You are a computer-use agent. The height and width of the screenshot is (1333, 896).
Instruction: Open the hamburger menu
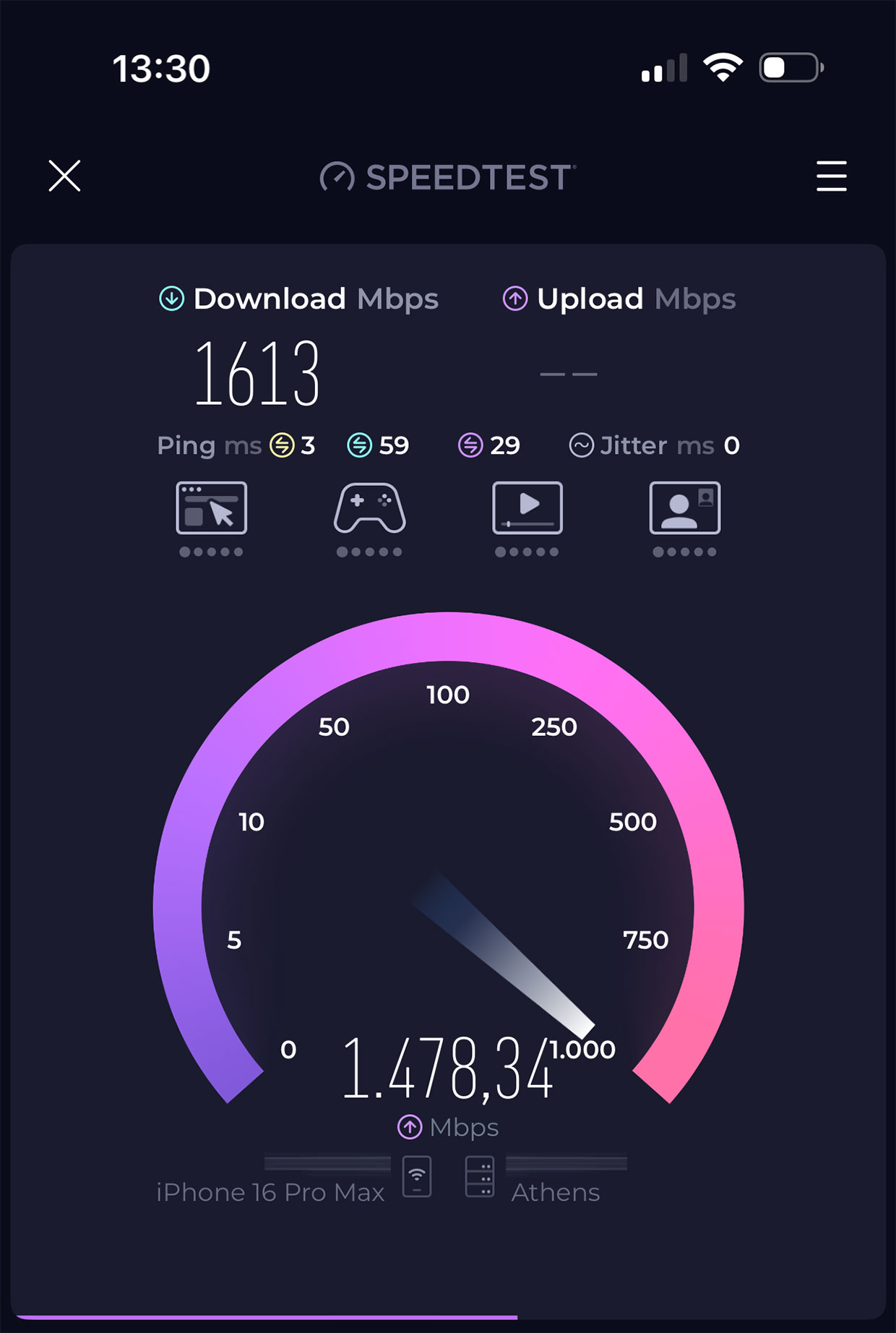(831, 176)
